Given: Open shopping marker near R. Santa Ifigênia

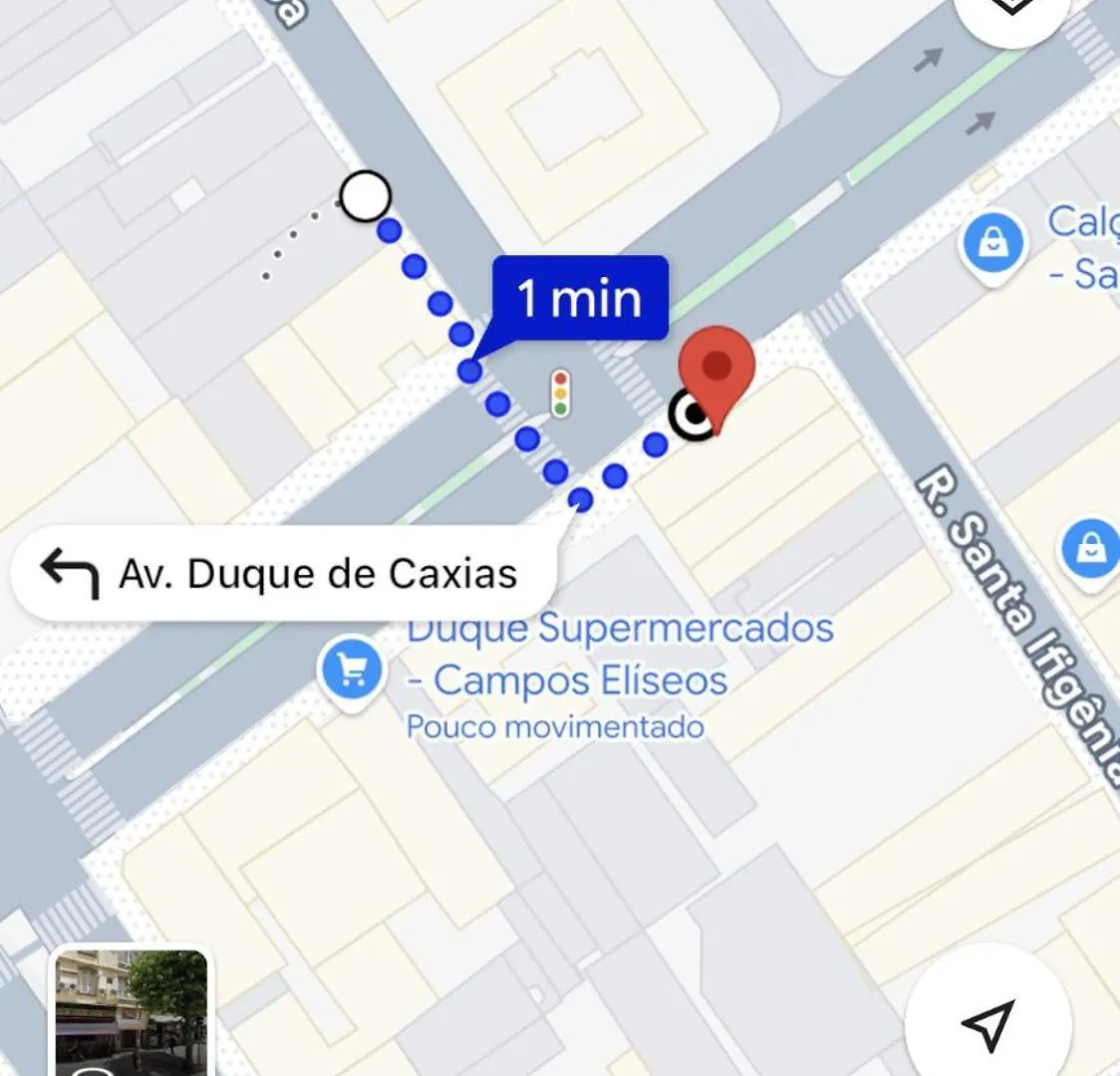Looking at the screenshot, I should (x=1091, y=549).
